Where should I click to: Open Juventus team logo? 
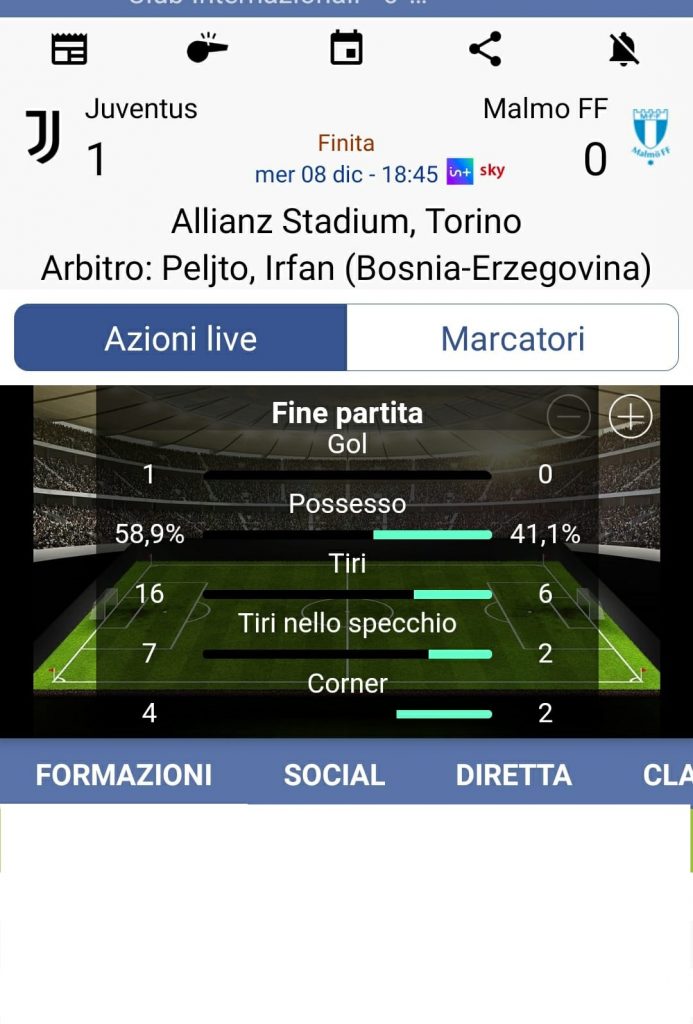(x=43, y=137)
